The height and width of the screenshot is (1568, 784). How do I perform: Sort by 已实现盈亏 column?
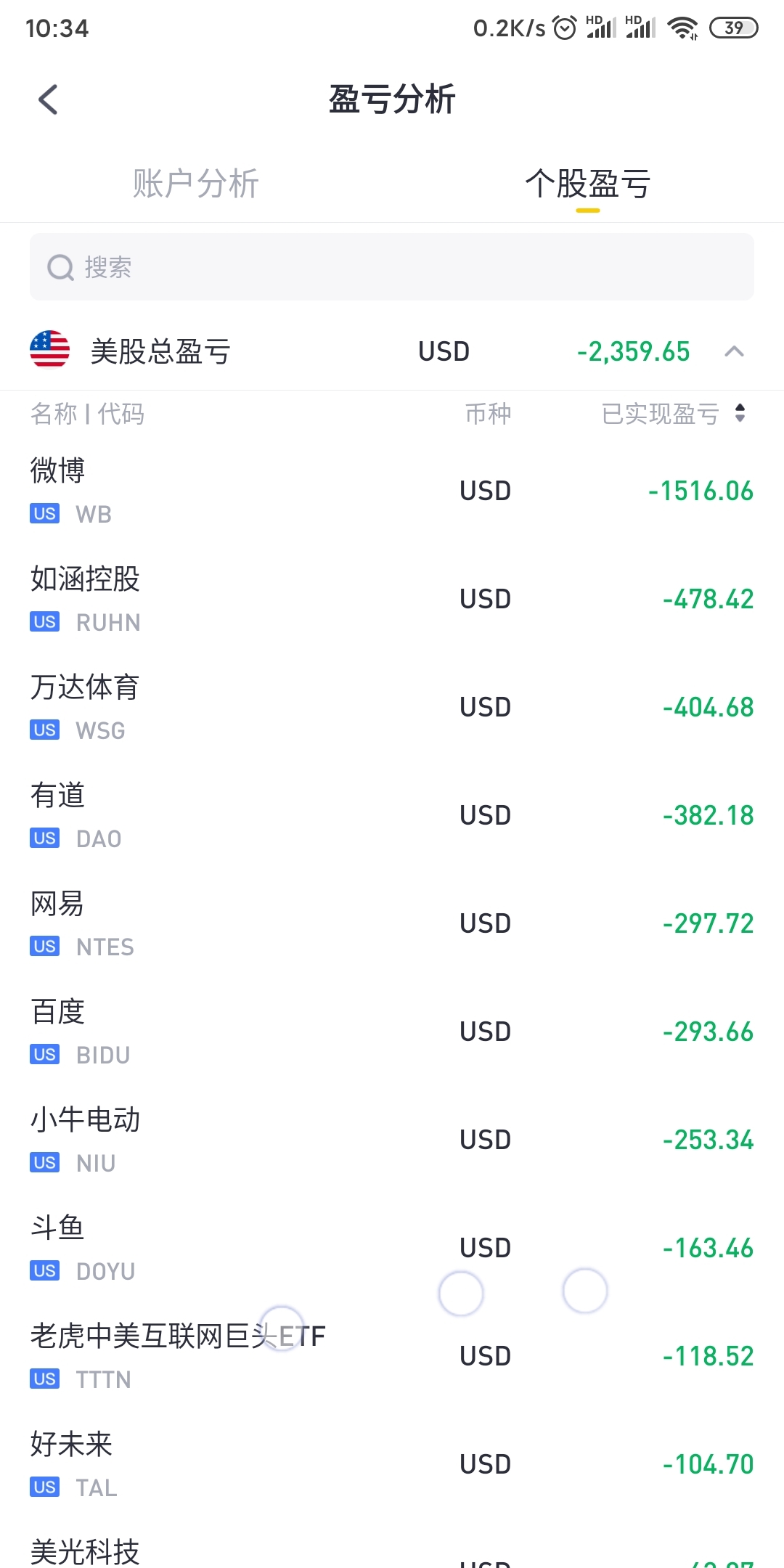pyautogui.click(x=673, y=414)
